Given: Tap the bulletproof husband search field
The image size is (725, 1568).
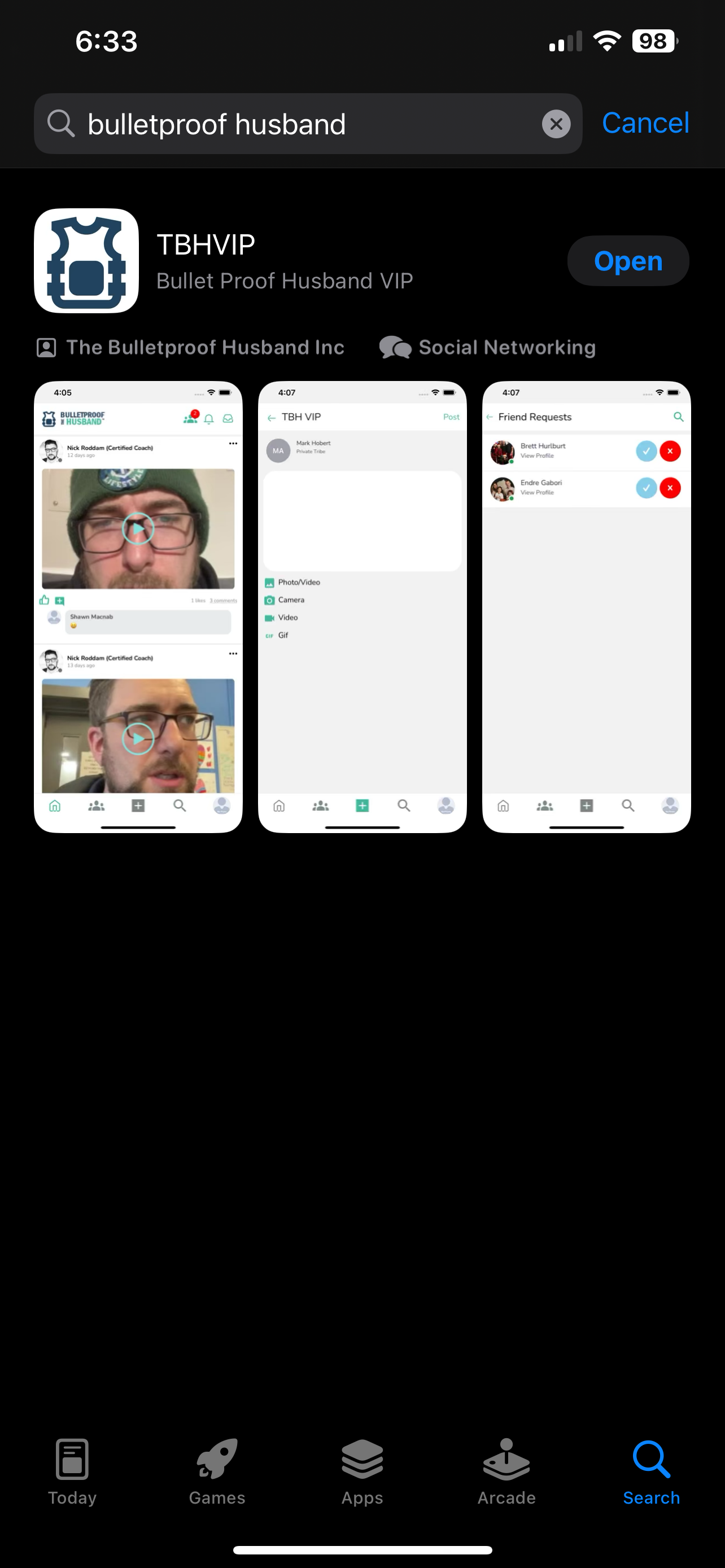Looking at the screenshot, I should [x=292, y=124].
